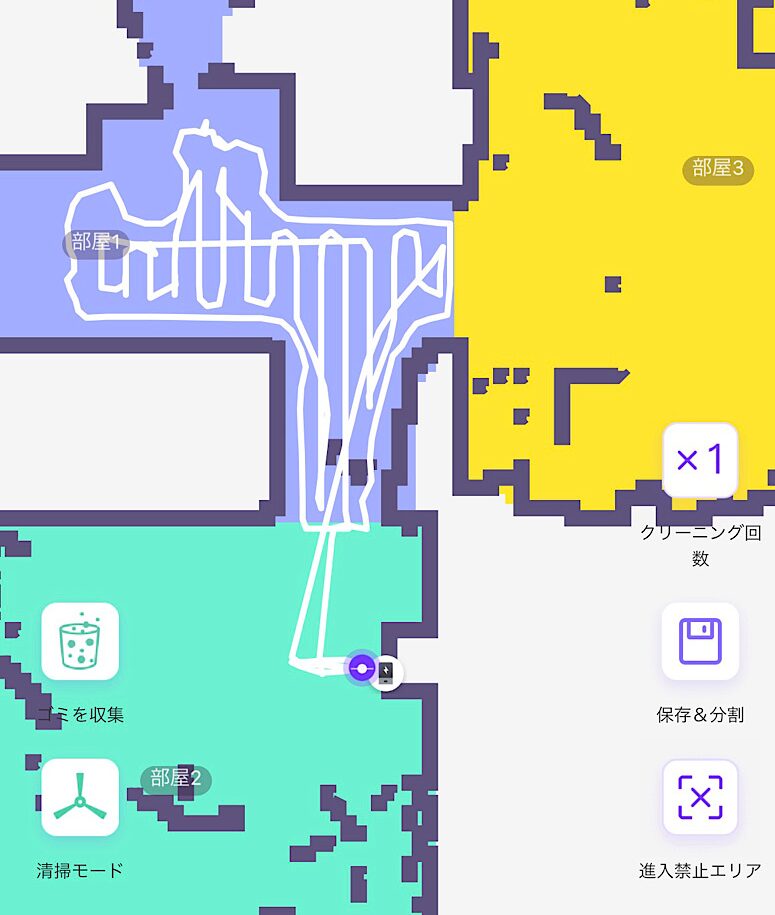The image size is (775, 915).
Task: Open 保存＆分割 save and split
Action: coord(699,641)
